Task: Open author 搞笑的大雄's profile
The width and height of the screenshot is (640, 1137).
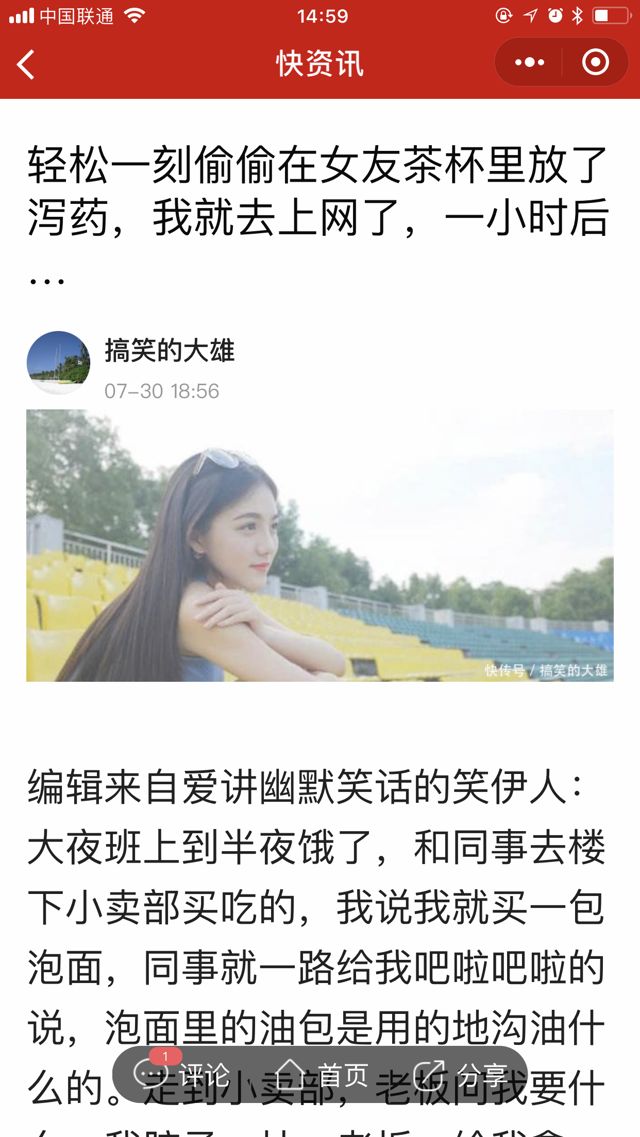Action: click(x=169, y=351)
